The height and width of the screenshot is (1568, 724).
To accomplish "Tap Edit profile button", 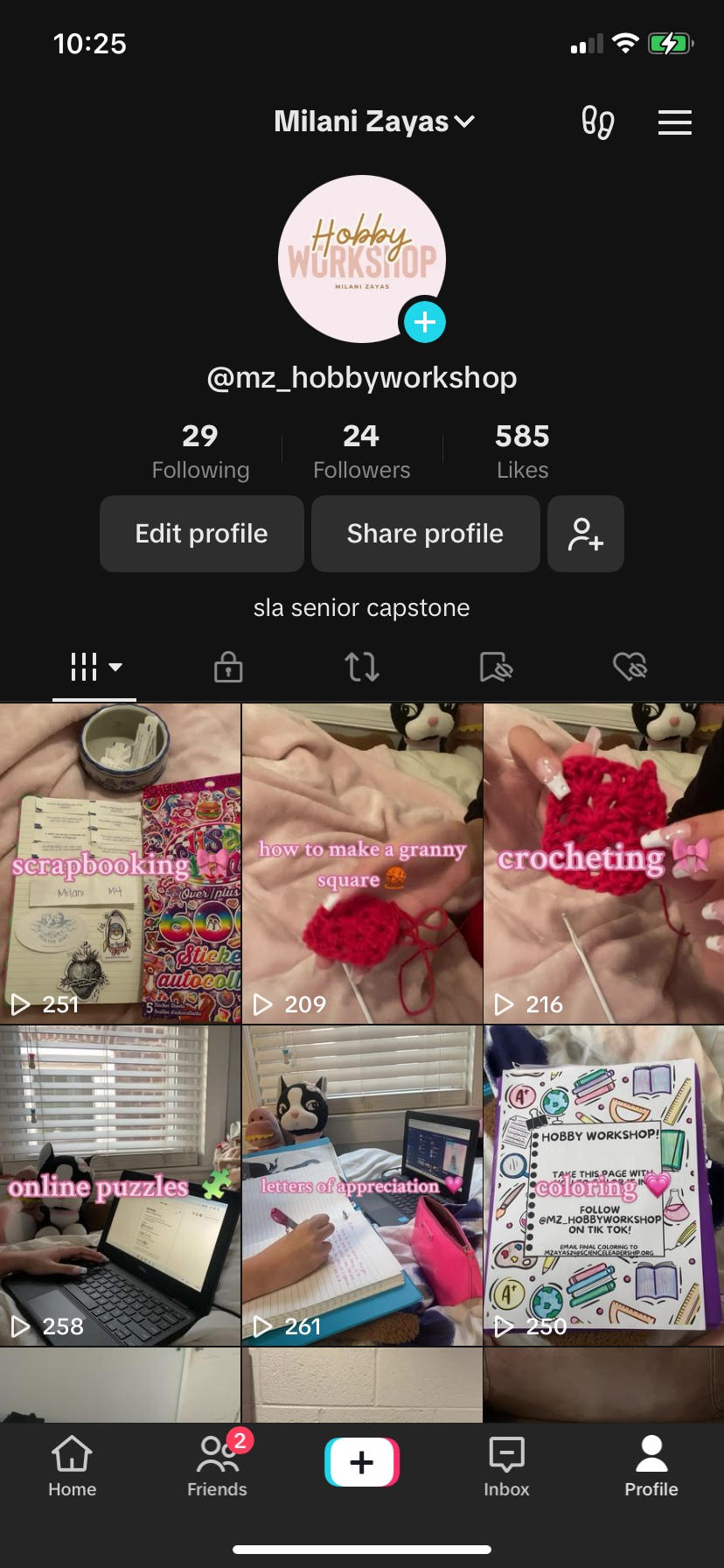I will pyautogui.click(x=201, y=534).
